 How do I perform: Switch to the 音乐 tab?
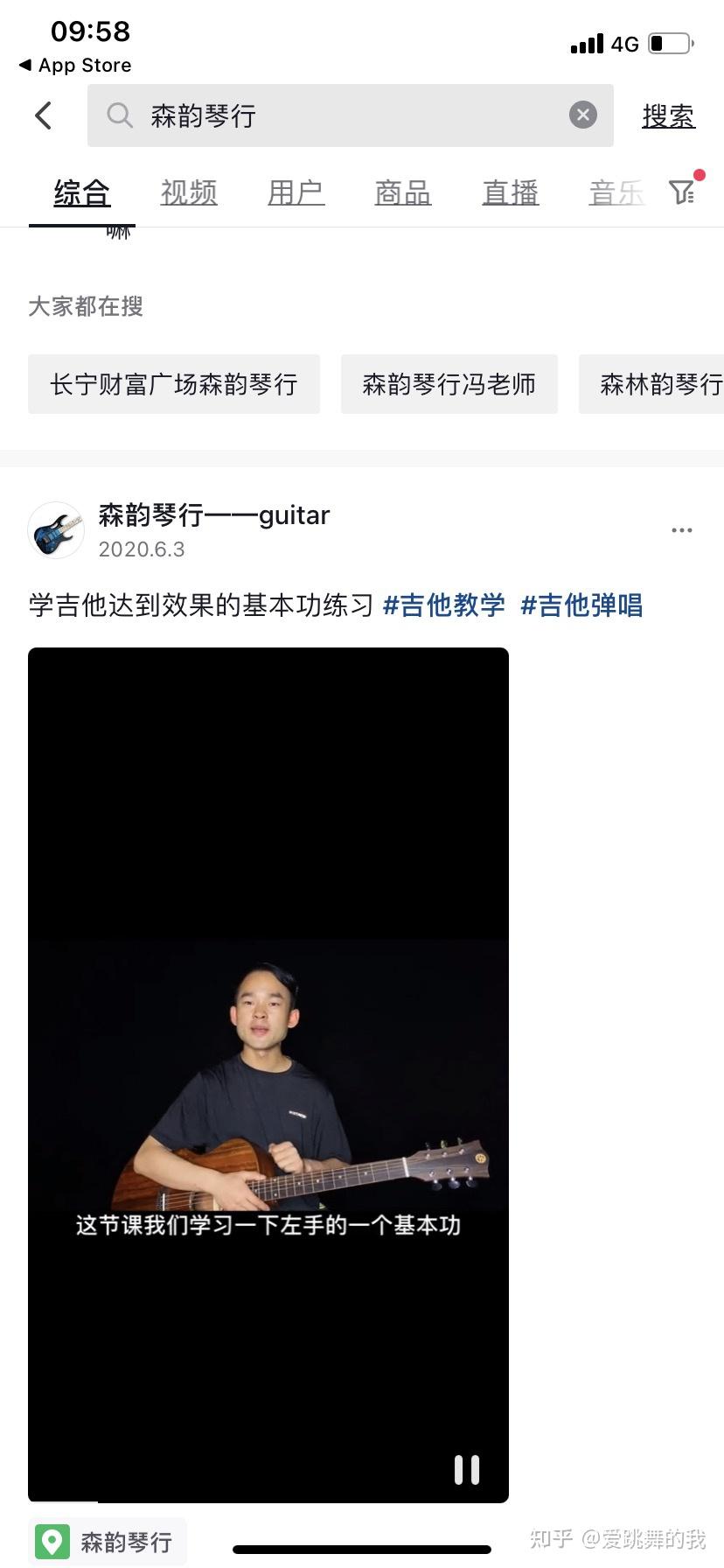616,192
